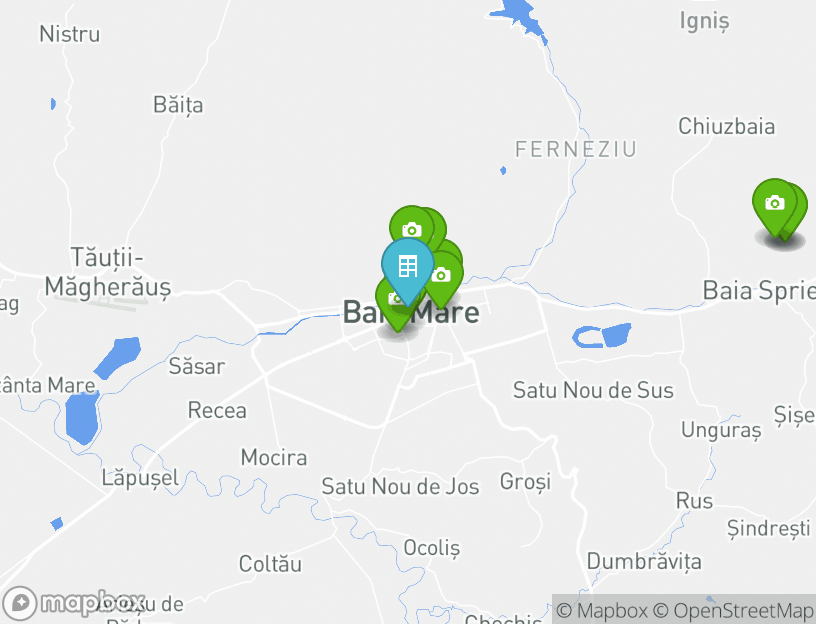Screen dimensions: 816x624
Task: Select the green camera marker near Baia Sprie
Action: coord(774,204)
